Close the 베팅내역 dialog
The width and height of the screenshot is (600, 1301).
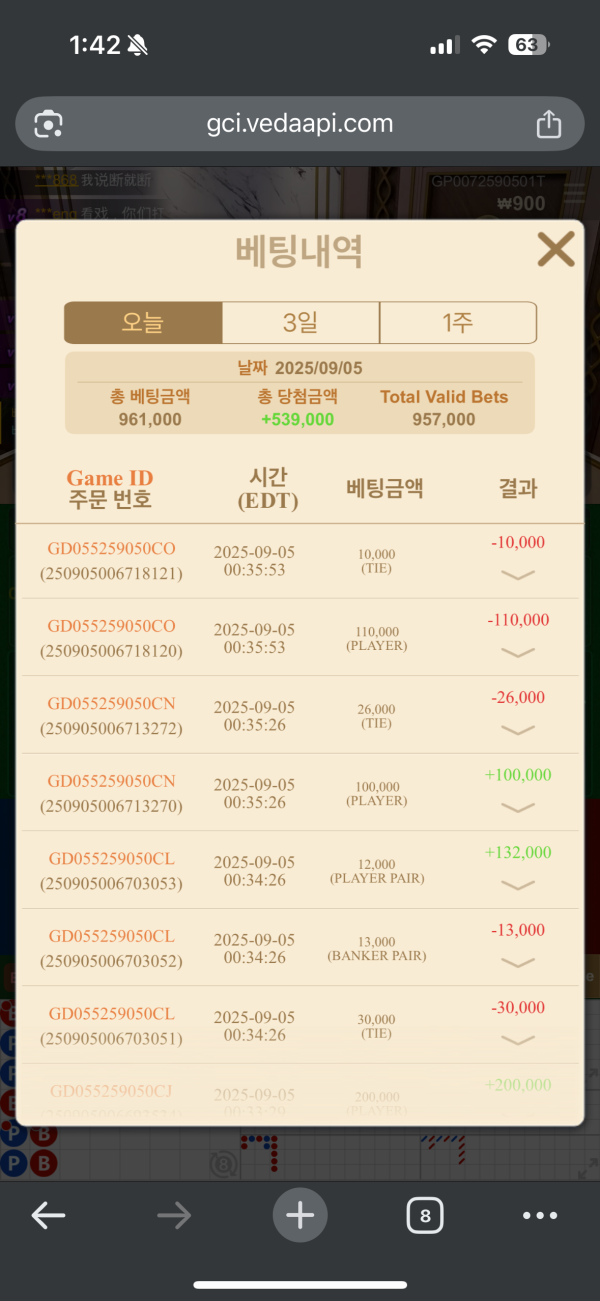(555, 249)
